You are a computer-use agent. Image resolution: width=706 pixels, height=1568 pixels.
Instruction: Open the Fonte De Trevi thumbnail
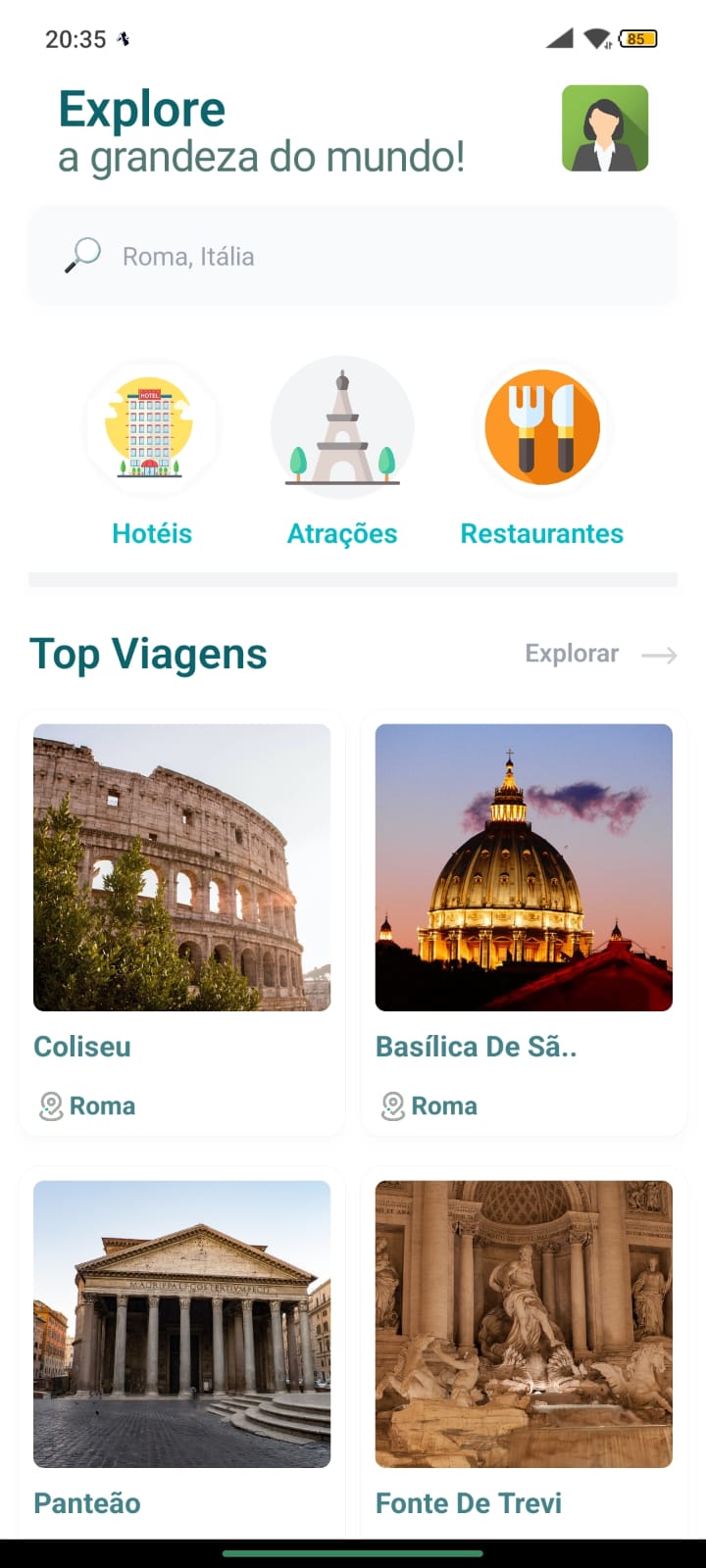(x=523, y=1323)
